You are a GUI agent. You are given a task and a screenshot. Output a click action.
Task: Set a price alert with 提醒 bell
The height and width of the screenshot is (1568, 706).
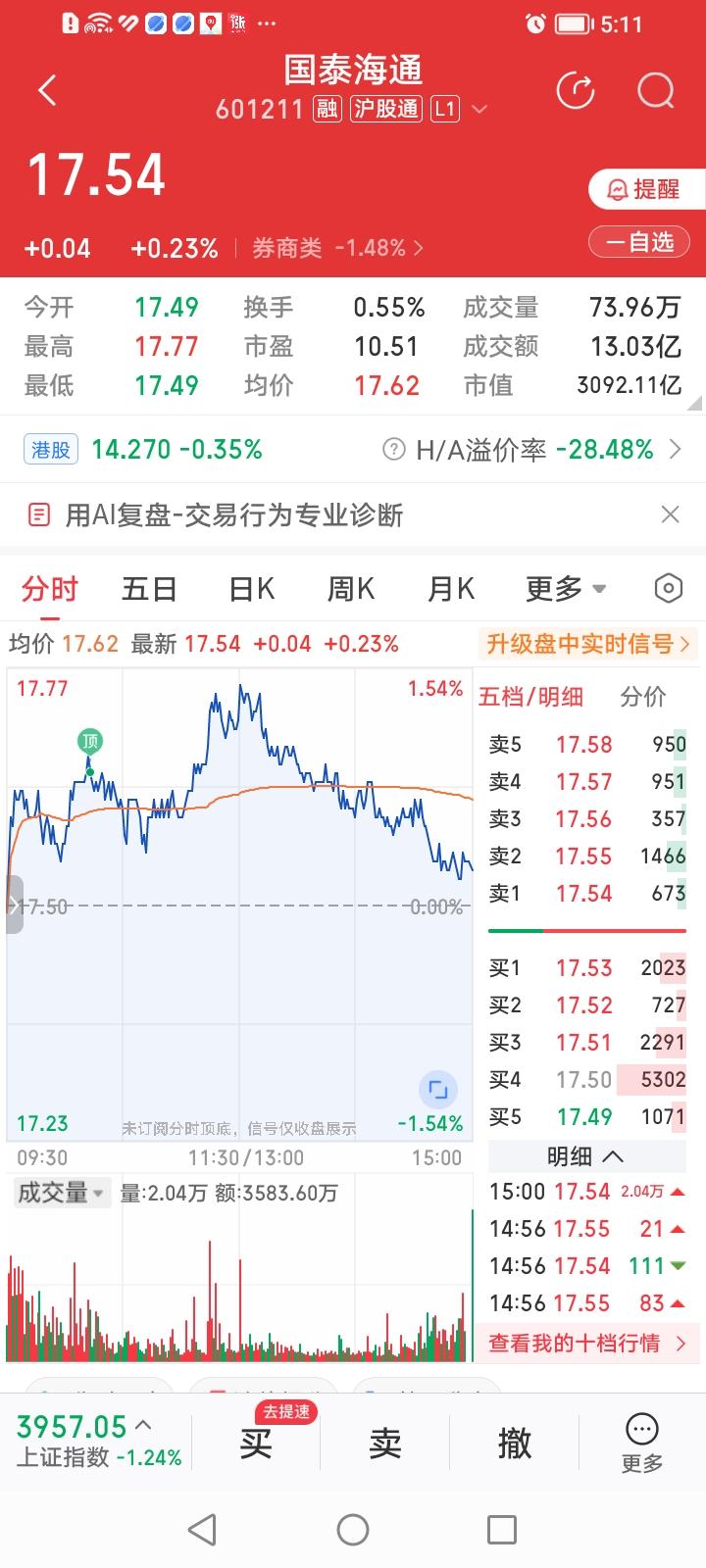coord(644,188)
